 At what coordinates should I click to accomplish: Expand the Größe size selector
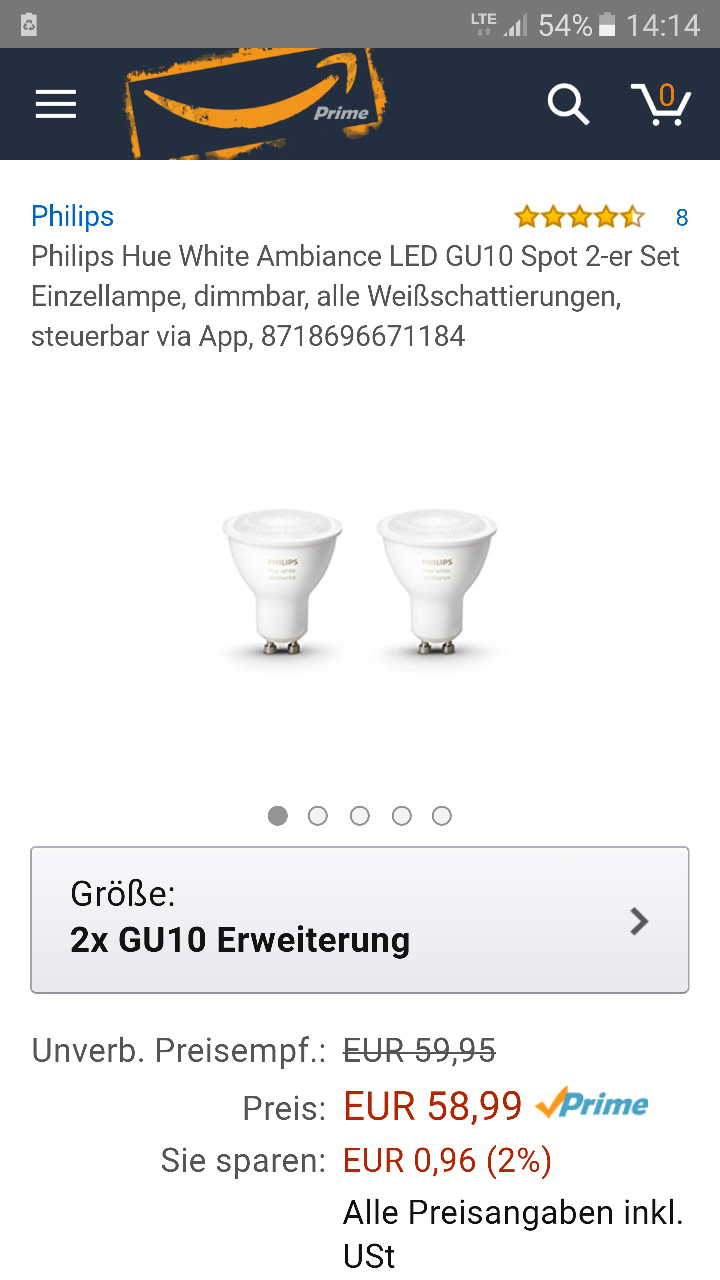(x=360, y=920)
